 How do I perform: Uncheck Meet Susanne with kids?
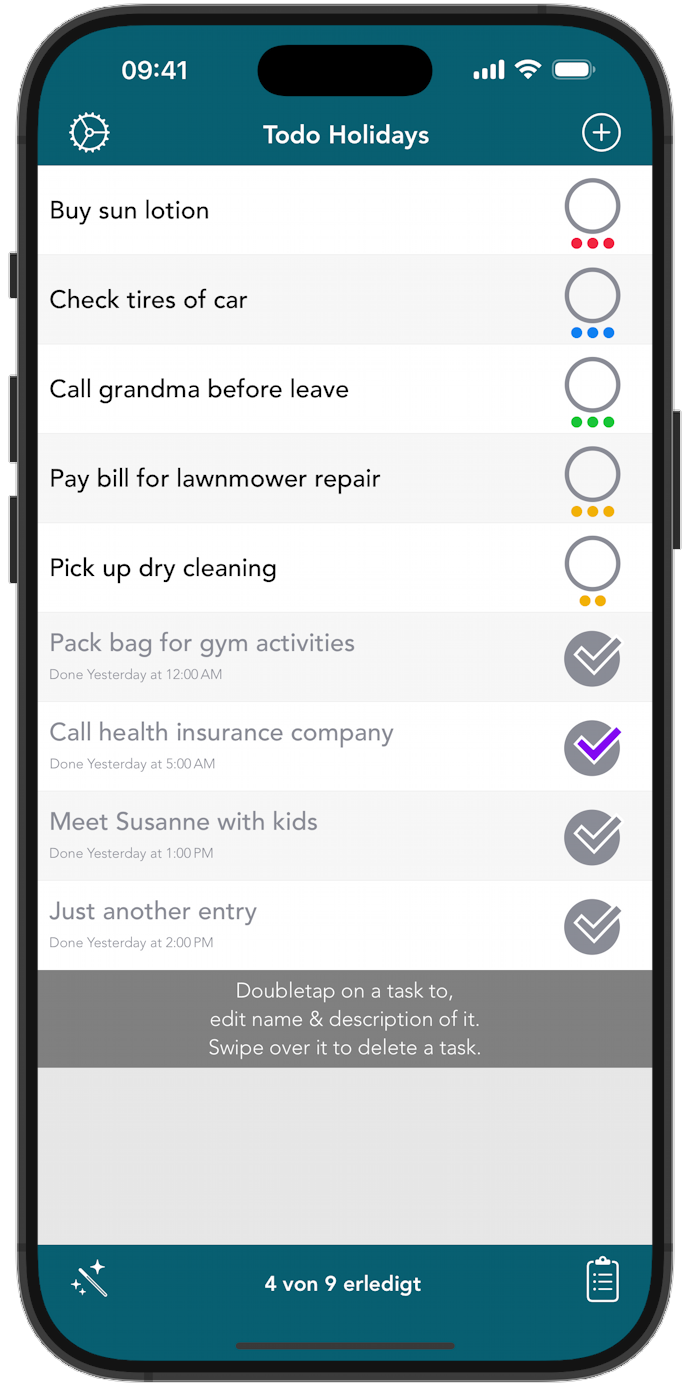point(592,837)
